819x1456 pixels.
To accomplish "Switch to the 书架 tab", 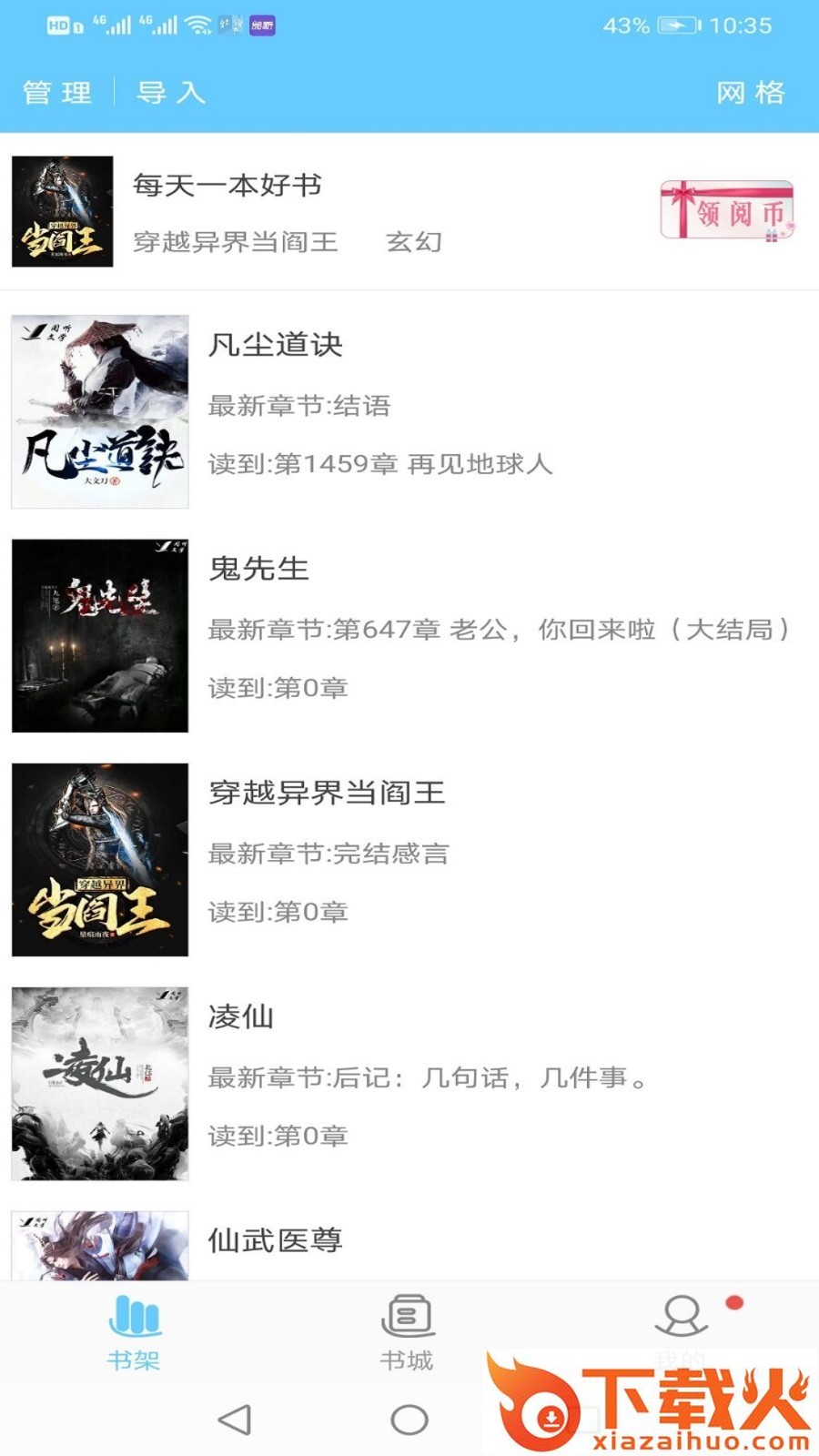I will click(134, 1332).
